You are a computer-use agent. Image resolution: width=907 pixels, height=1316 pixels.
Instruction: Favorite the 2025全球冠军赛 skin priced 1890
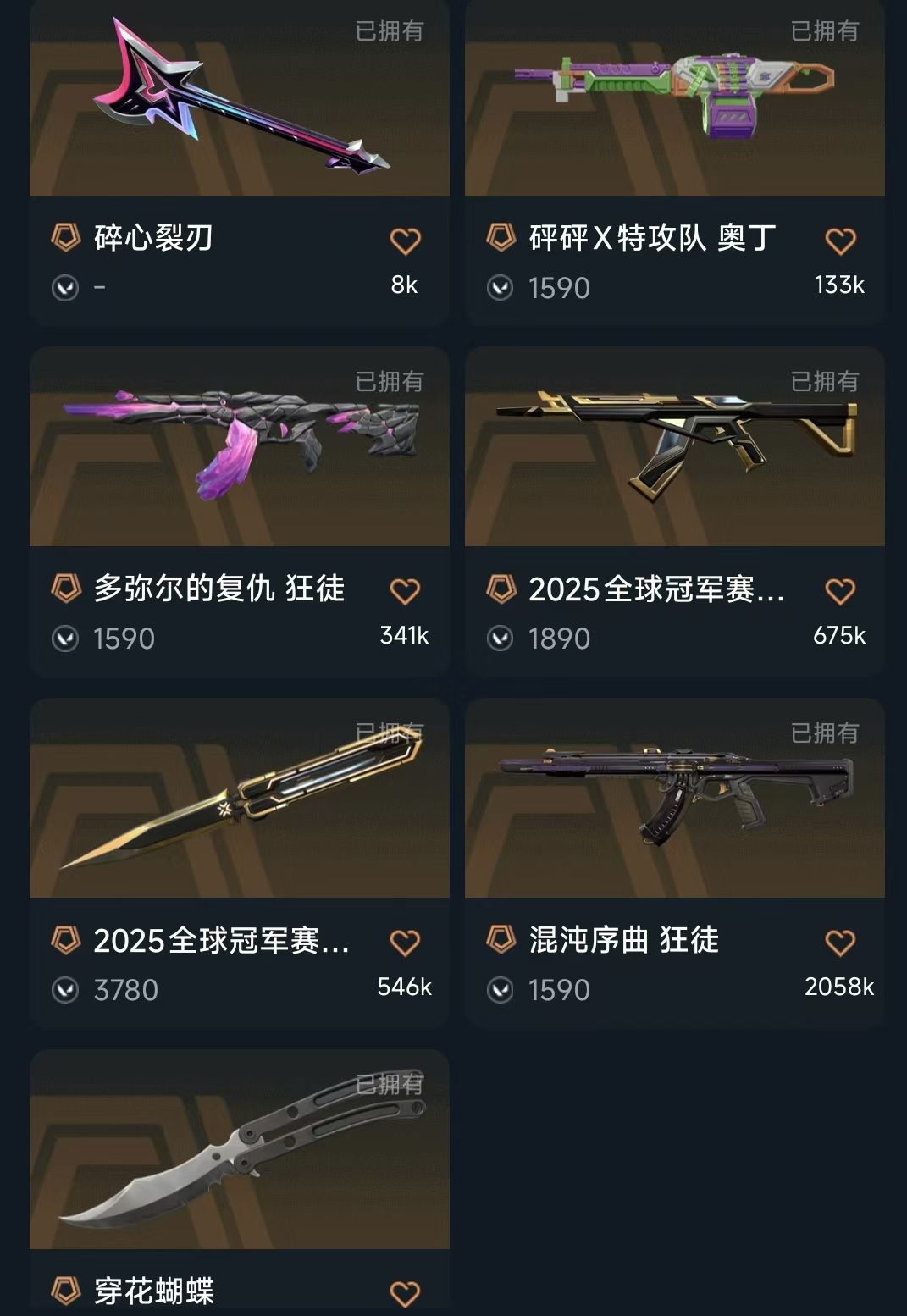840,591
